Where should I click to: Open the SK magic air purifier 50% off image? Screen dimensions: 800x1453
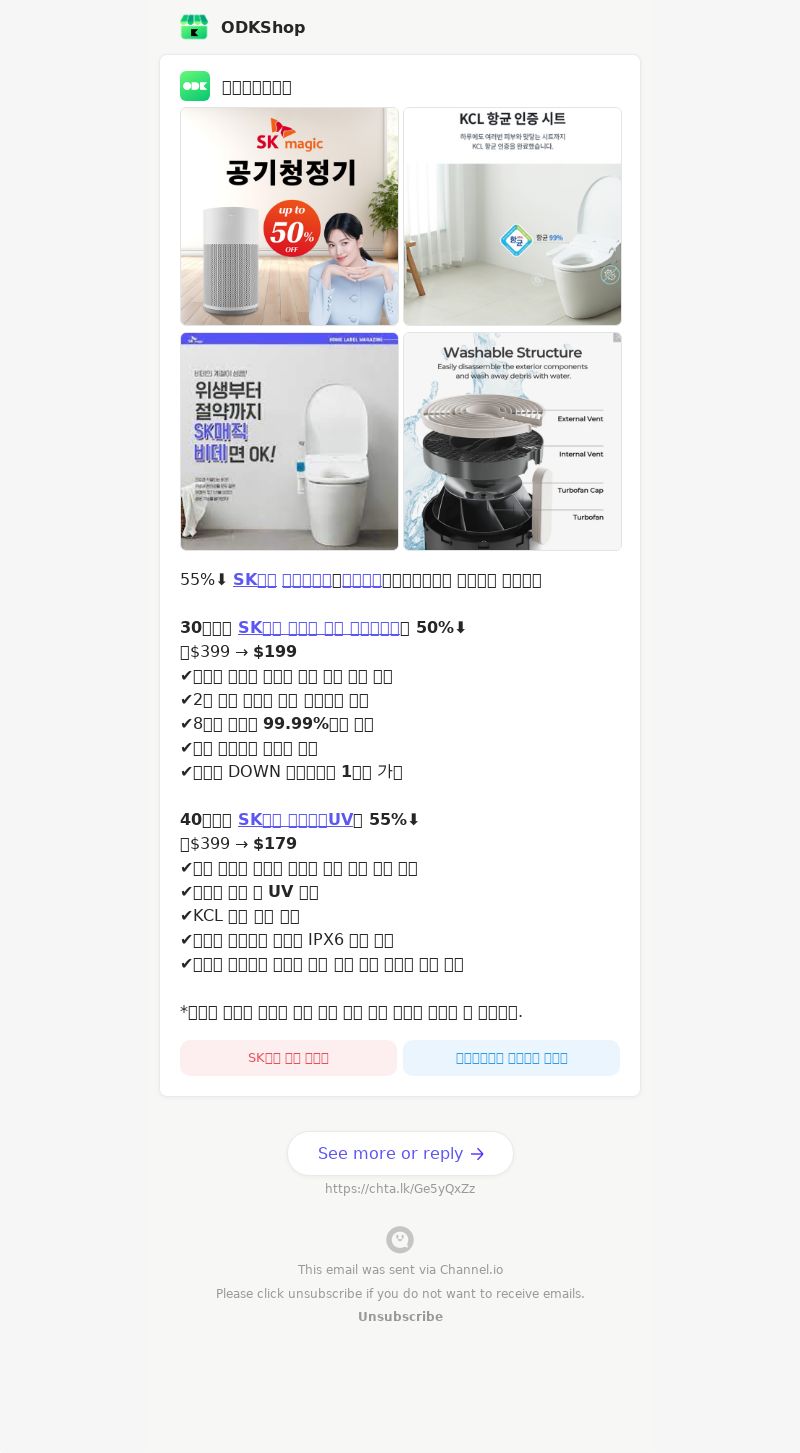tap(289, 216)
